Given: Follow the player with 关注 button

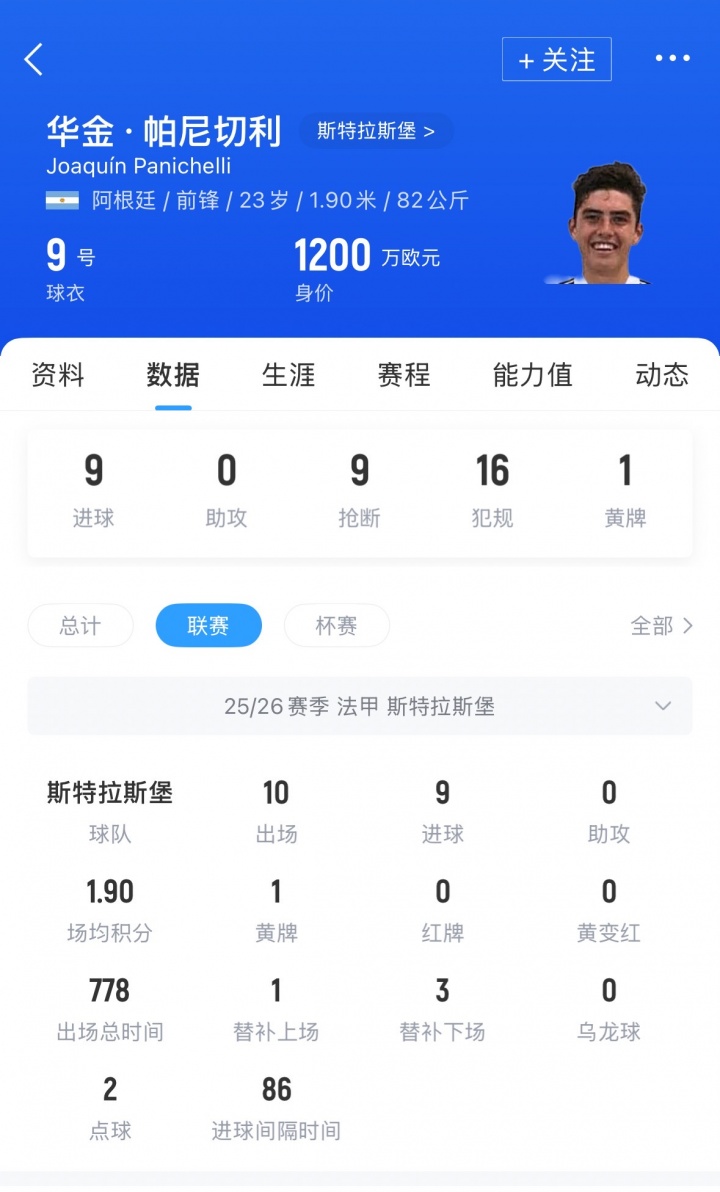Looking at the screenshot, I should [556, 60].
